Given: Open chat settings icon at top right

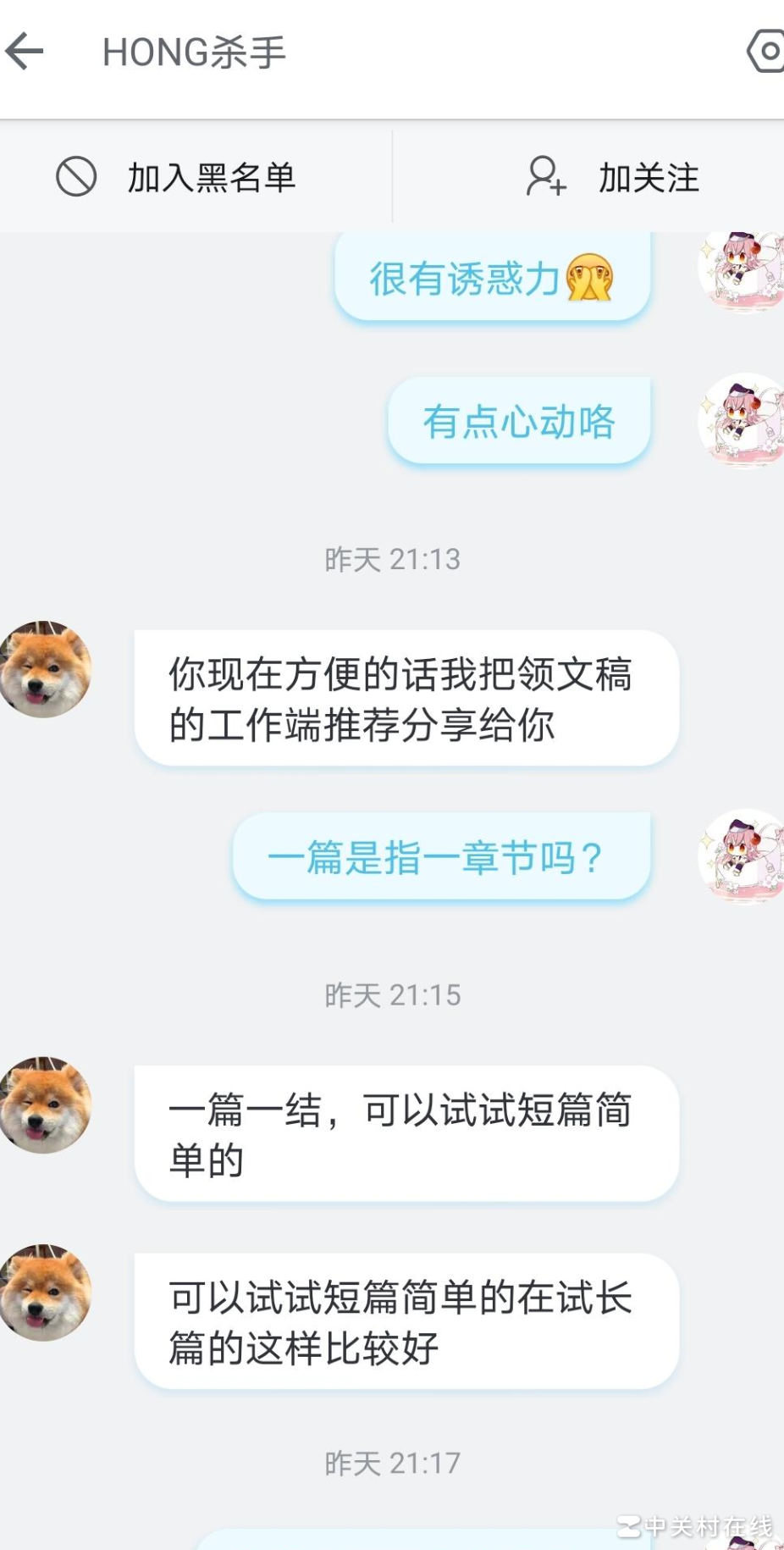Looking at the screenshot, I should pyautogui.click(x=767, y=52).
